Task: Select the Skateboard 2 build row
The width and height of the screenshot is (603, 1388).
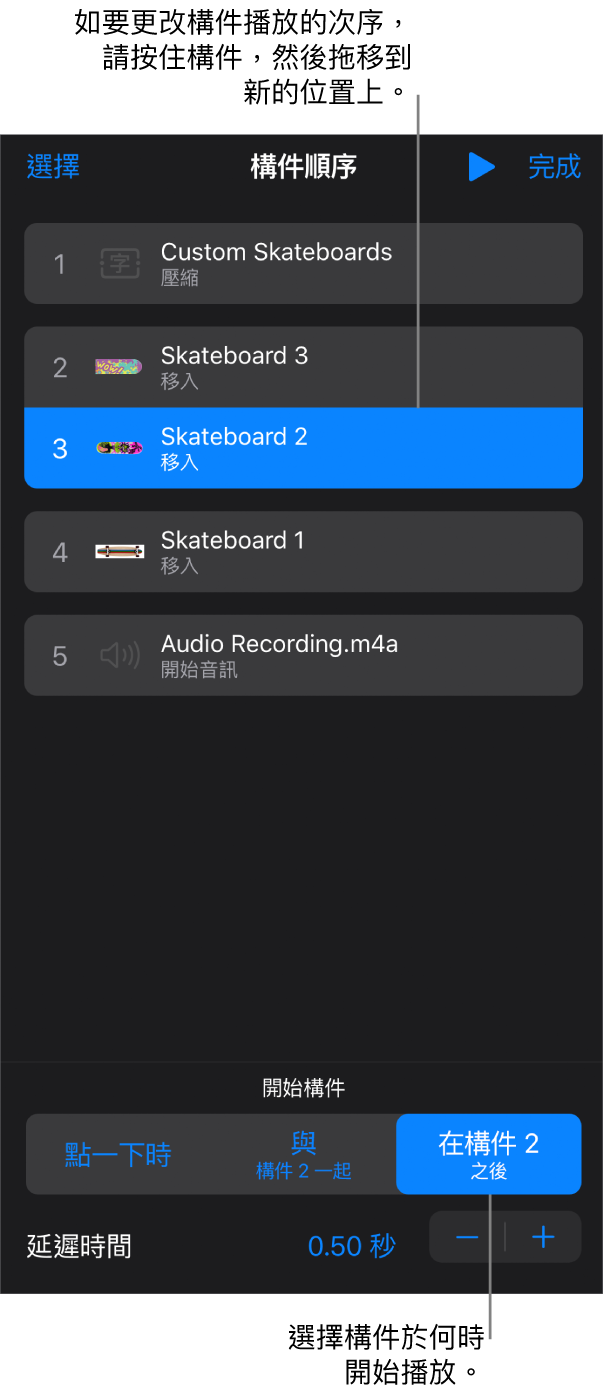Action: pos(303,448)
